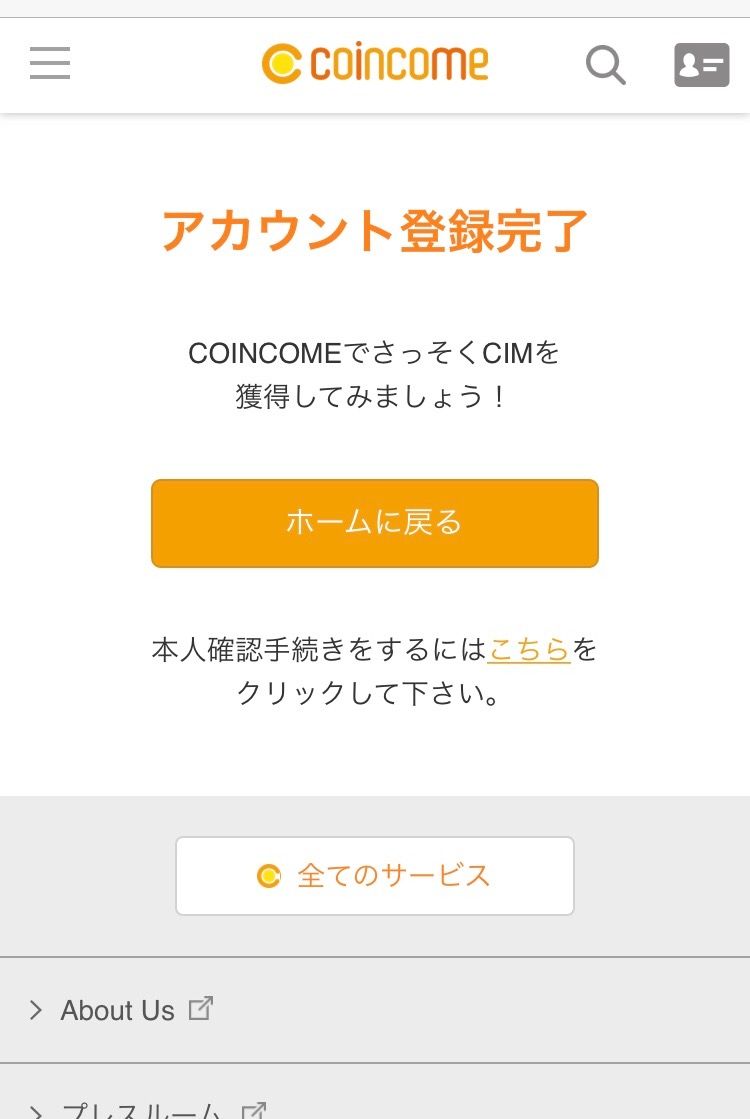Screen dimensions: 750x1119
Task: Open 全てのサービス
Action: 375,876
